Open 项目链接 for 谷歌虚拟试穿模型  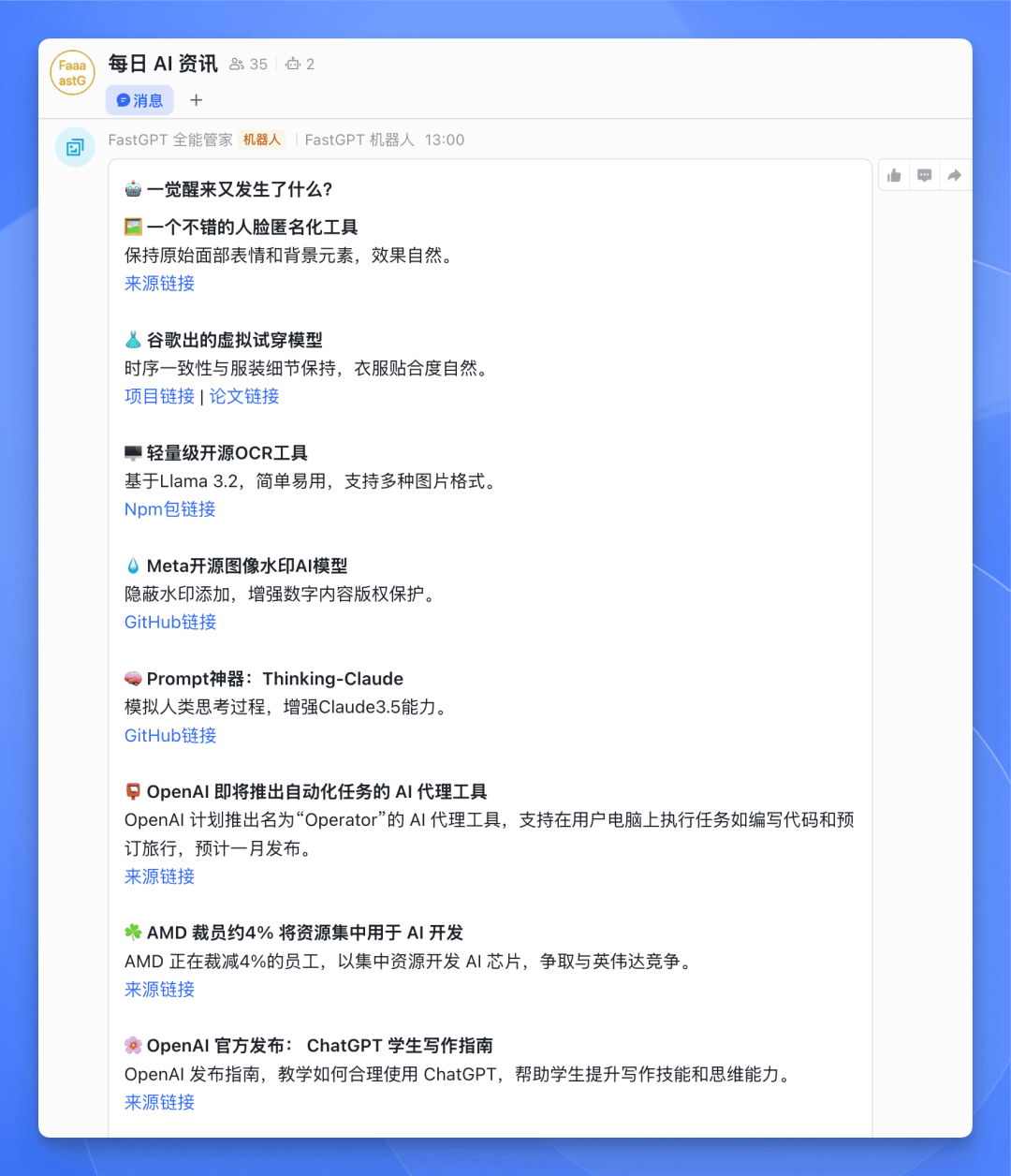[159, 396]
